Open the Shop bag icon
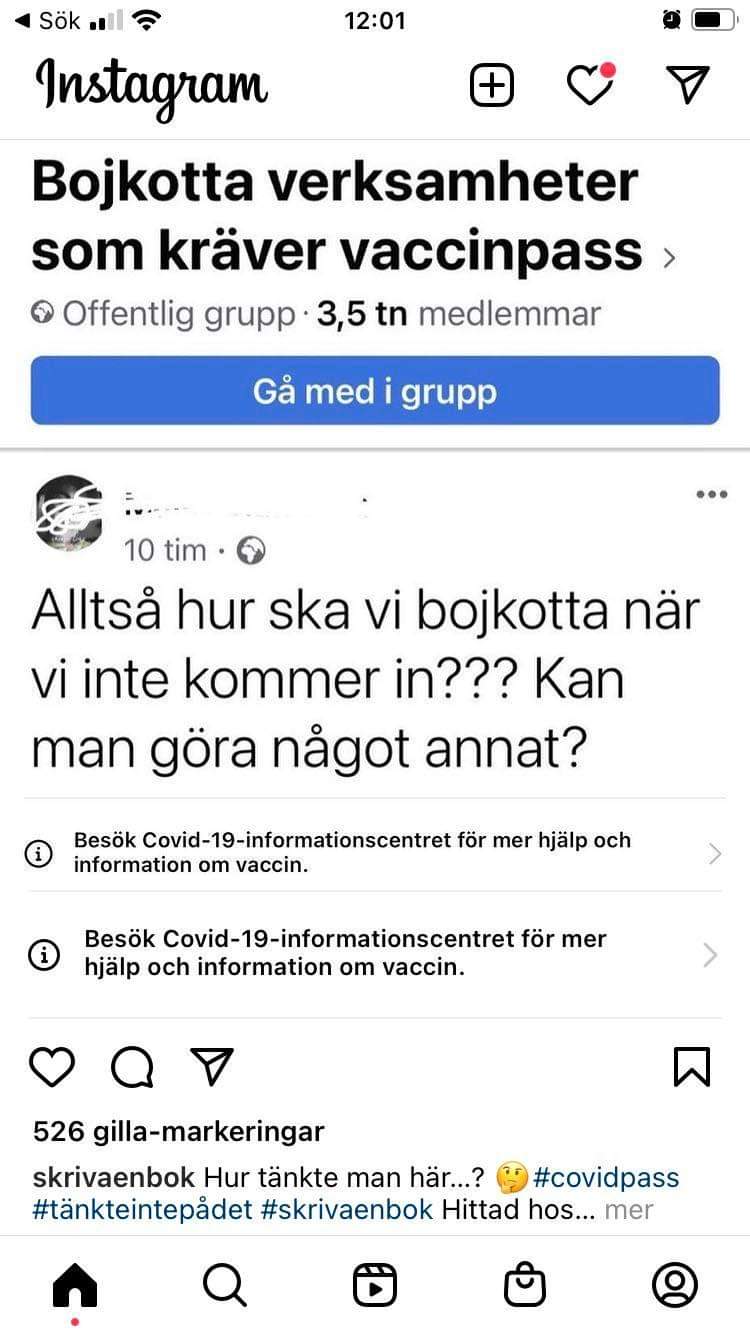750x1334 pixels. [x=524, y=1283]
